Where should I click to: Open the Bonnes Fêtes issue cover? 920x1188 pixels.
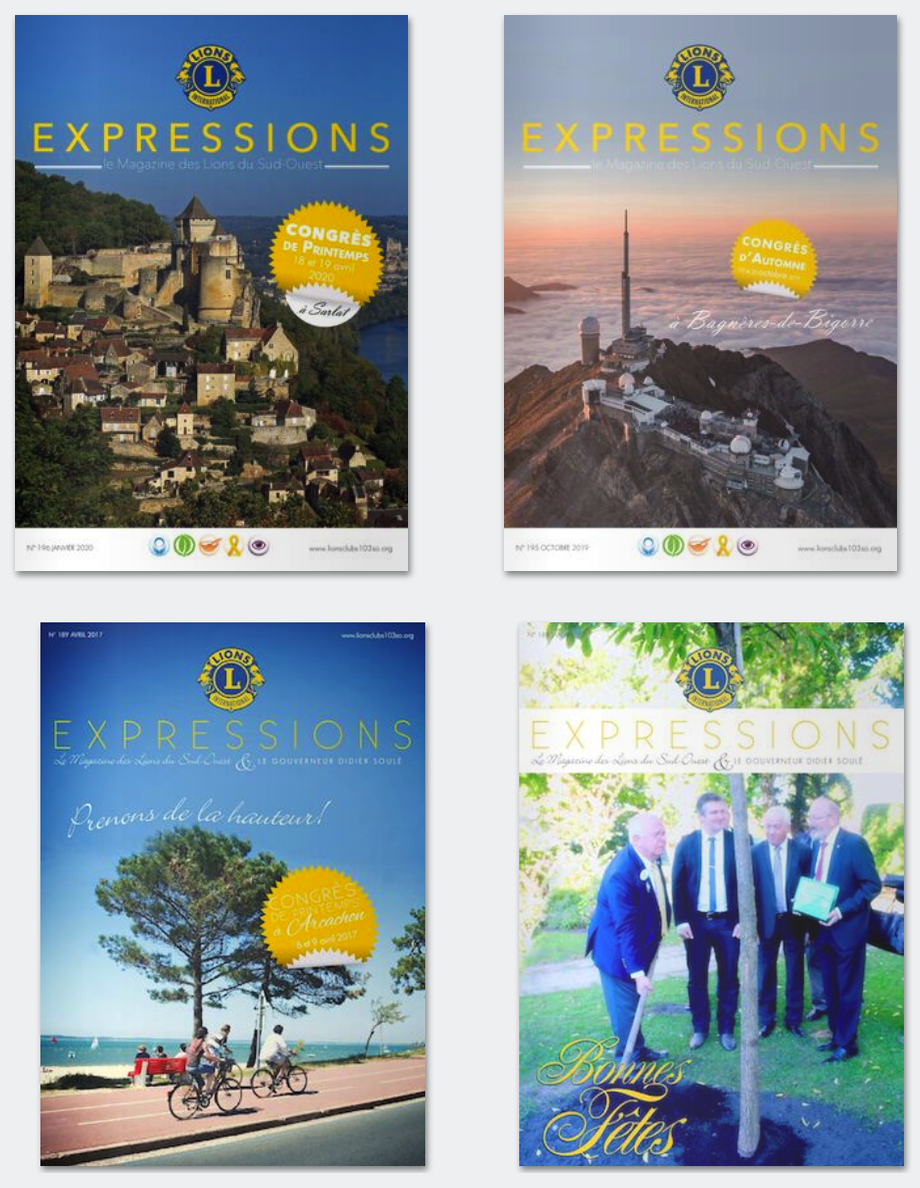[x=711, y=893]
